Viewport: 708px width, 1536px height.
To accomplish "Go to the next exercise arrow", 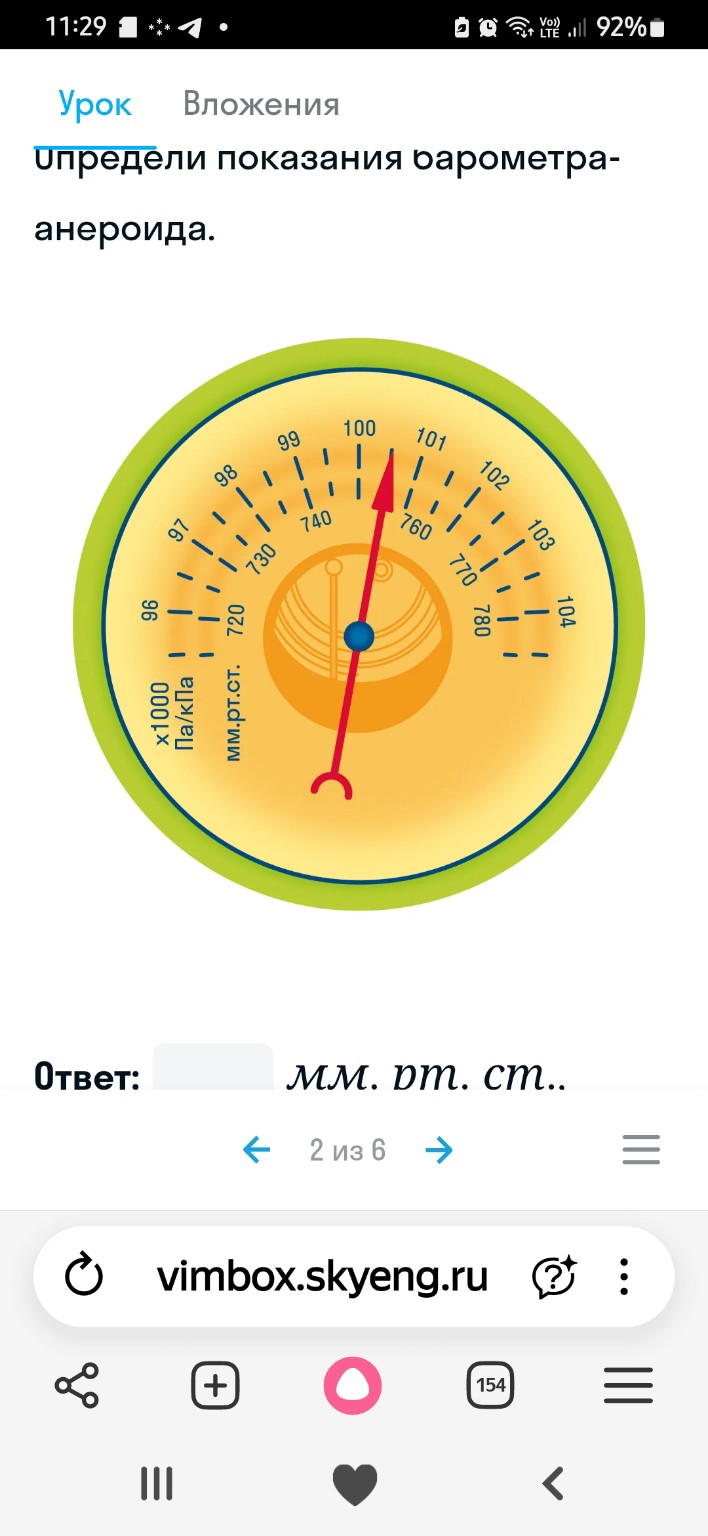I will tap(439, 1151).
